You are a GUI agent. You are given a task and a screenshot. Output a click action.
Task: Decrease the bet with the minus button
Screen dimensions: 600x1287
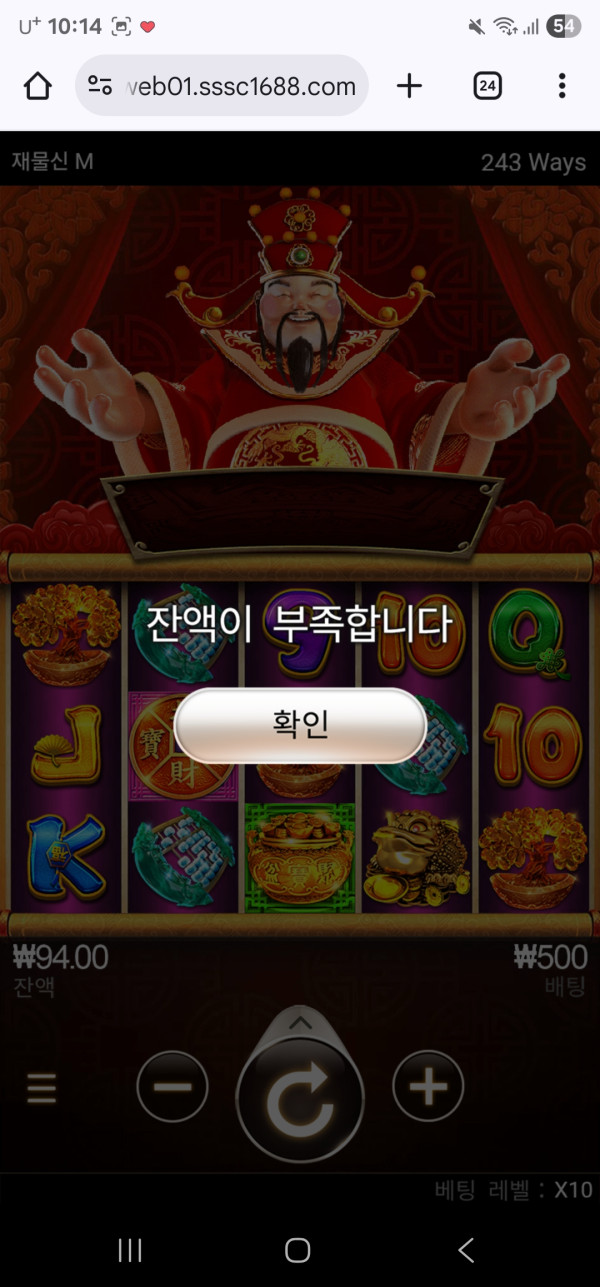click(x=172, y=1086)
